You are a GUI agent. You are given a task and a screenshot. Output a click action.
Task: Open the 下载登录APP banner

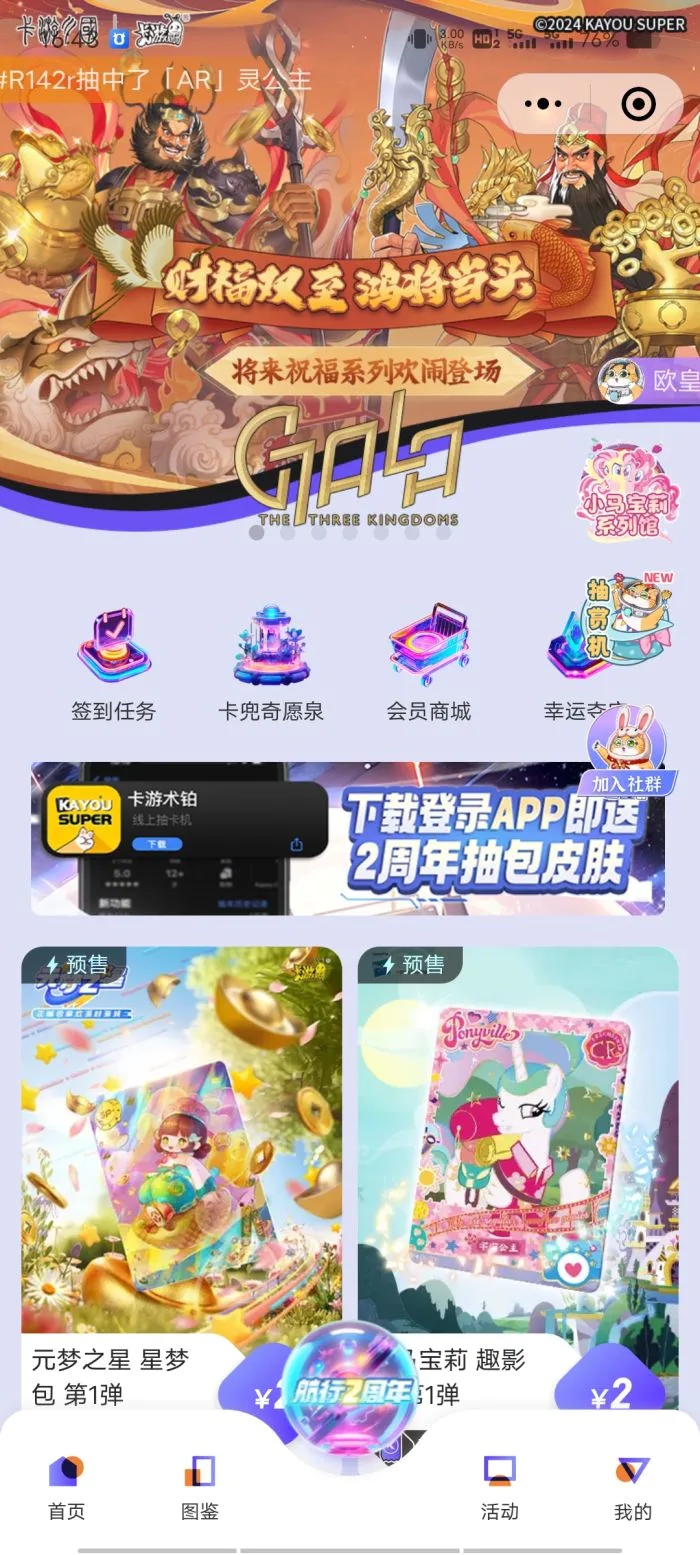348,839
